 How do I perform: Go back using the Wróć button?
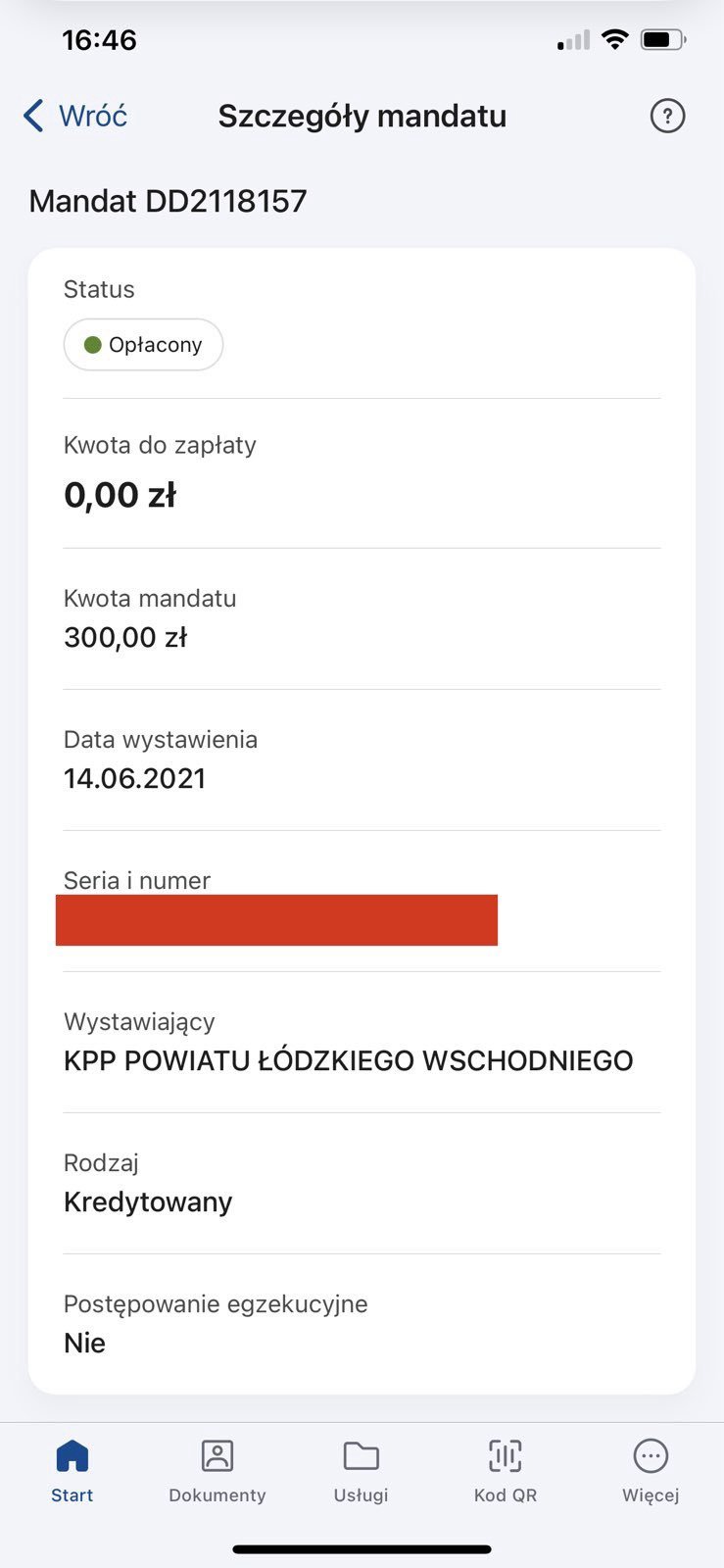coord(74,116)
